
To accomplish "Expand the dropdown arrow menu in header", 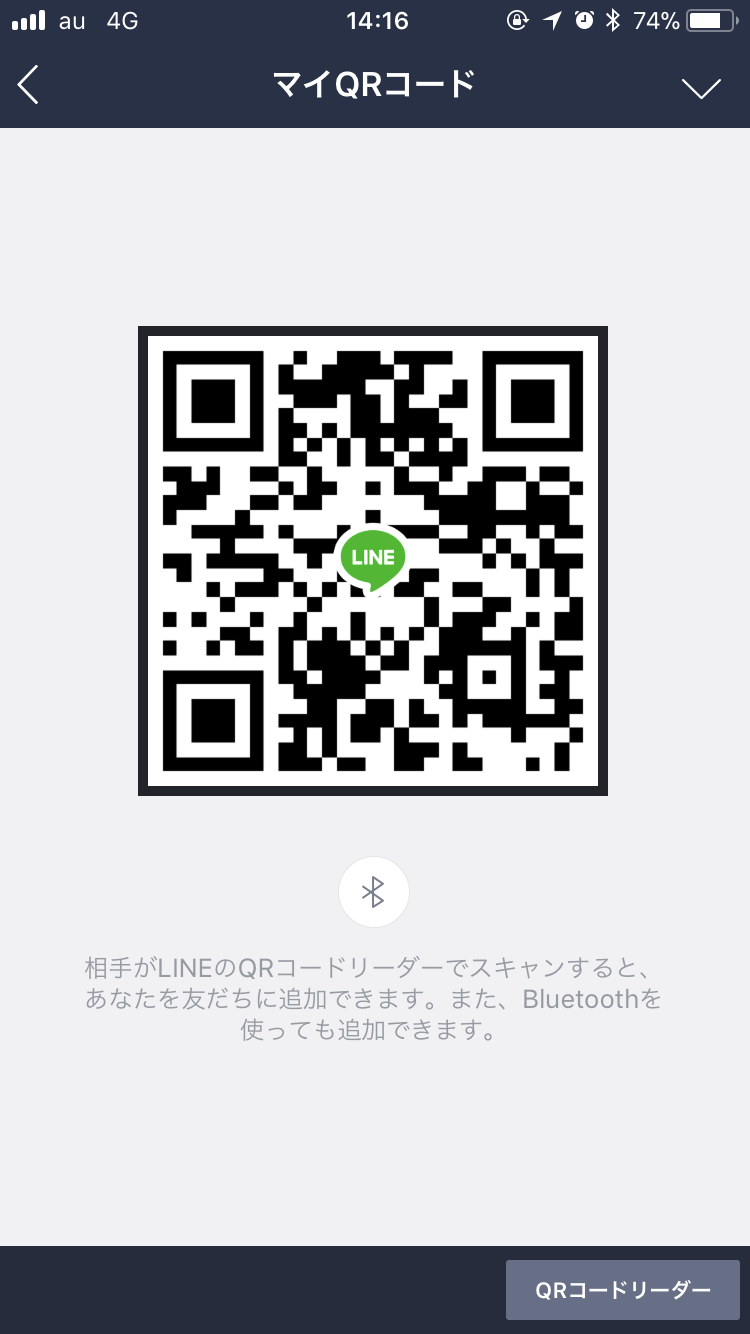I will coord(701,88).
